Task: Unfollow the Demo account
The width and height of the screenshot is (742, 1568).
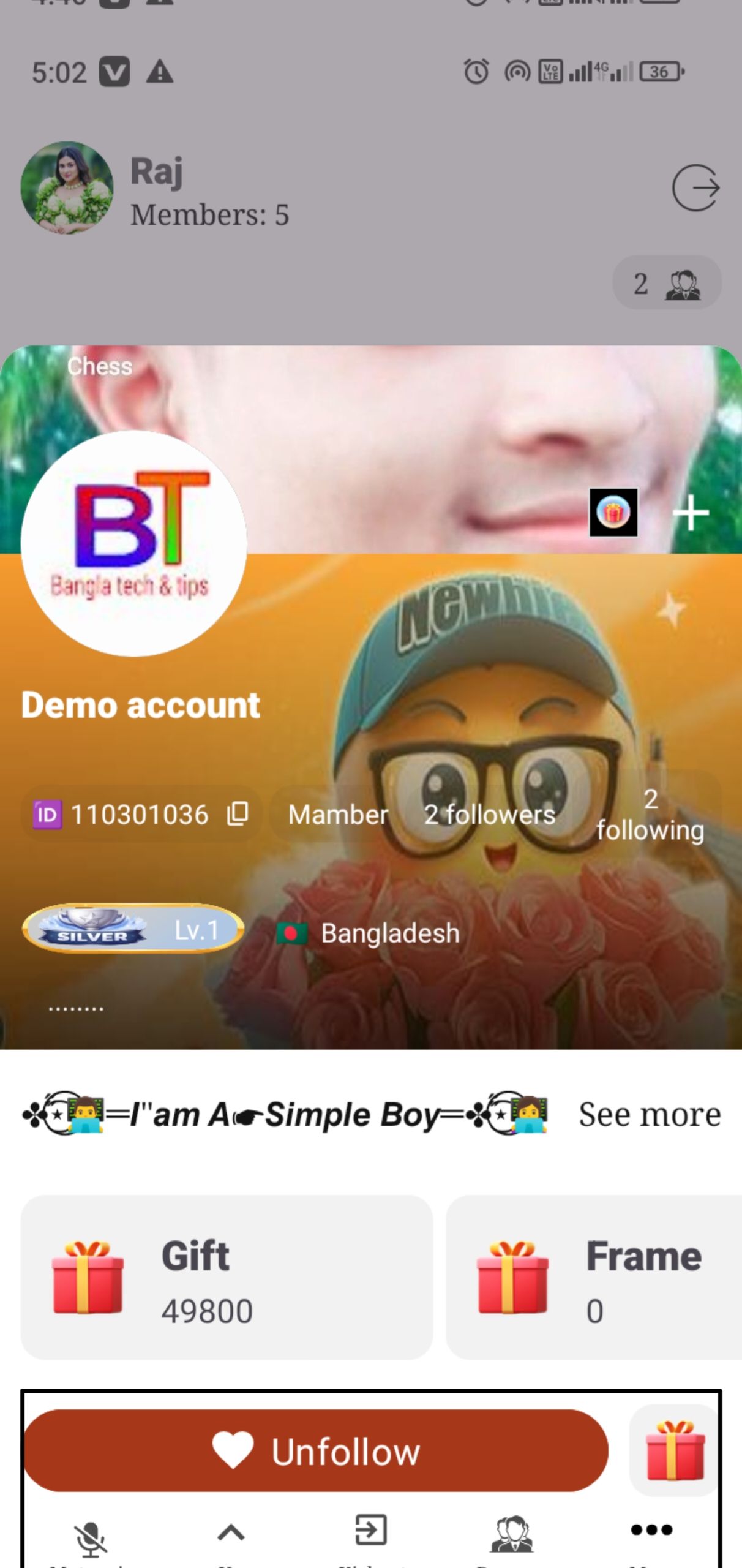Action: point(316,1450)
